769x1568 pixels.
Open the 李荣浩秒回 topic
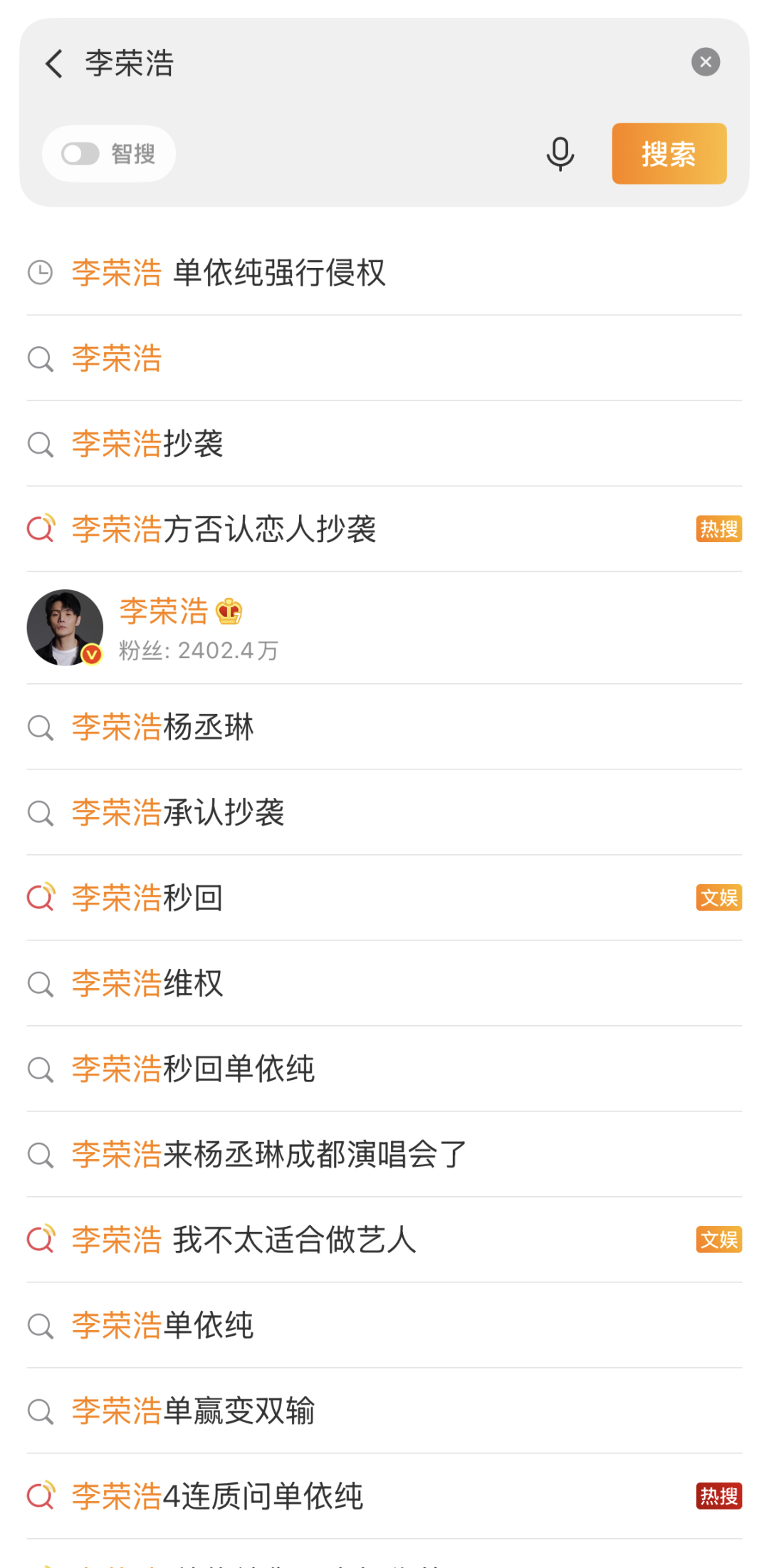147,898
